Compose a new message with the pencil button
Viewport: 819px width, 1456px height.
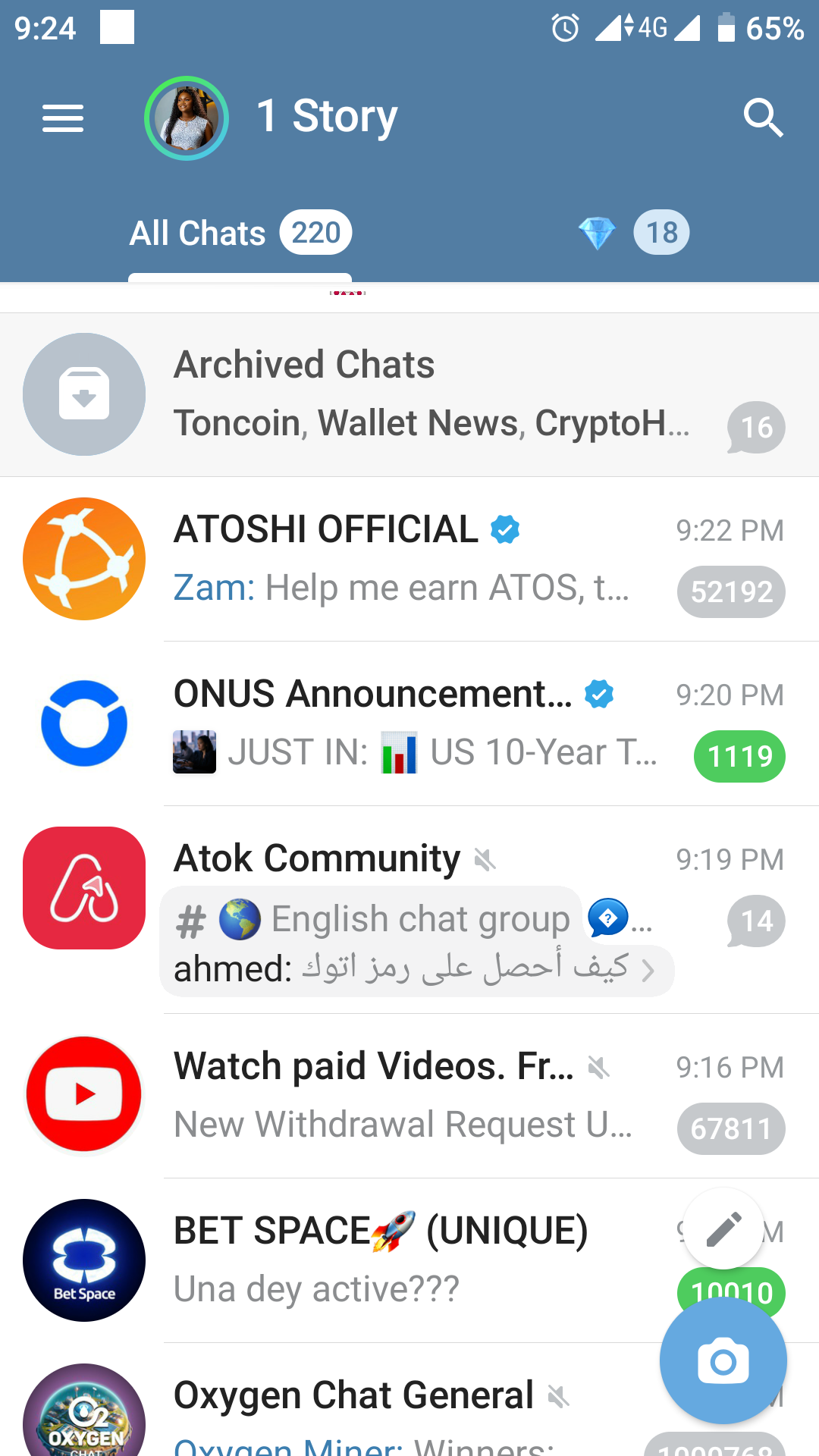point(723,1228)
